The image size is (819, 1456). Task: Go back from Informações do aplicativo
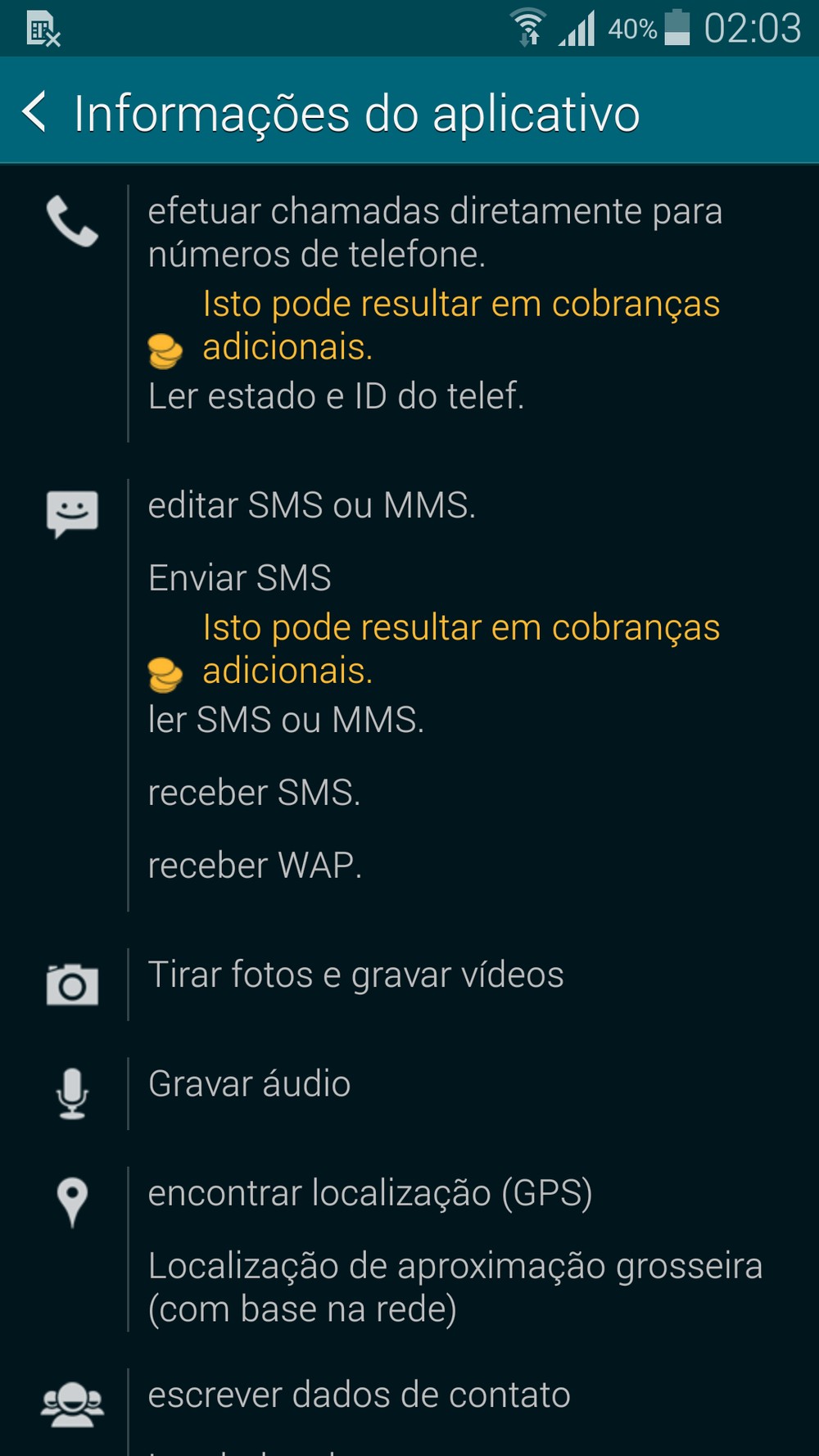(34, 112)
